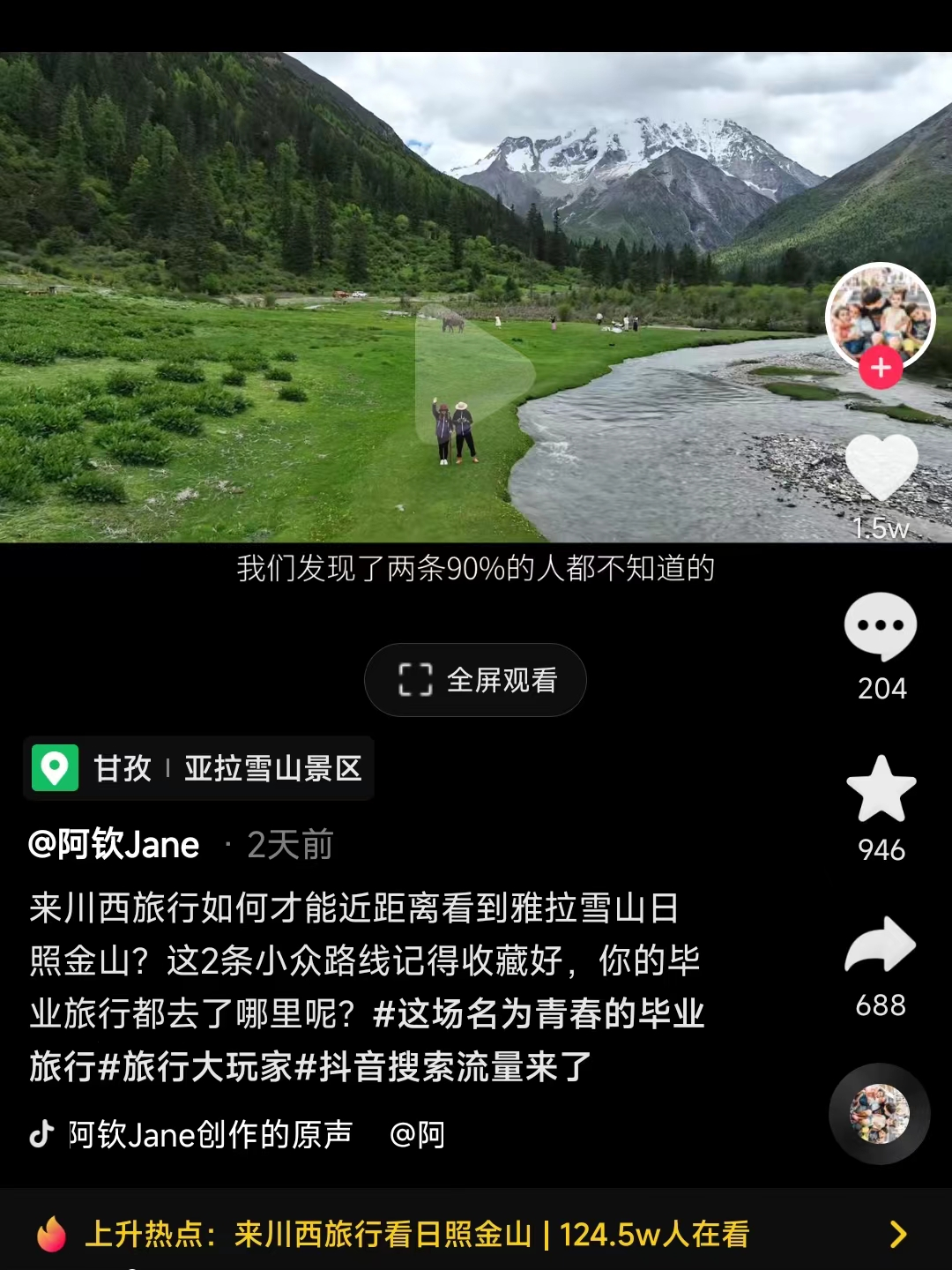952x1270 pixels.
Task: Open the creator's profile avatar
Action: [880, 314]
